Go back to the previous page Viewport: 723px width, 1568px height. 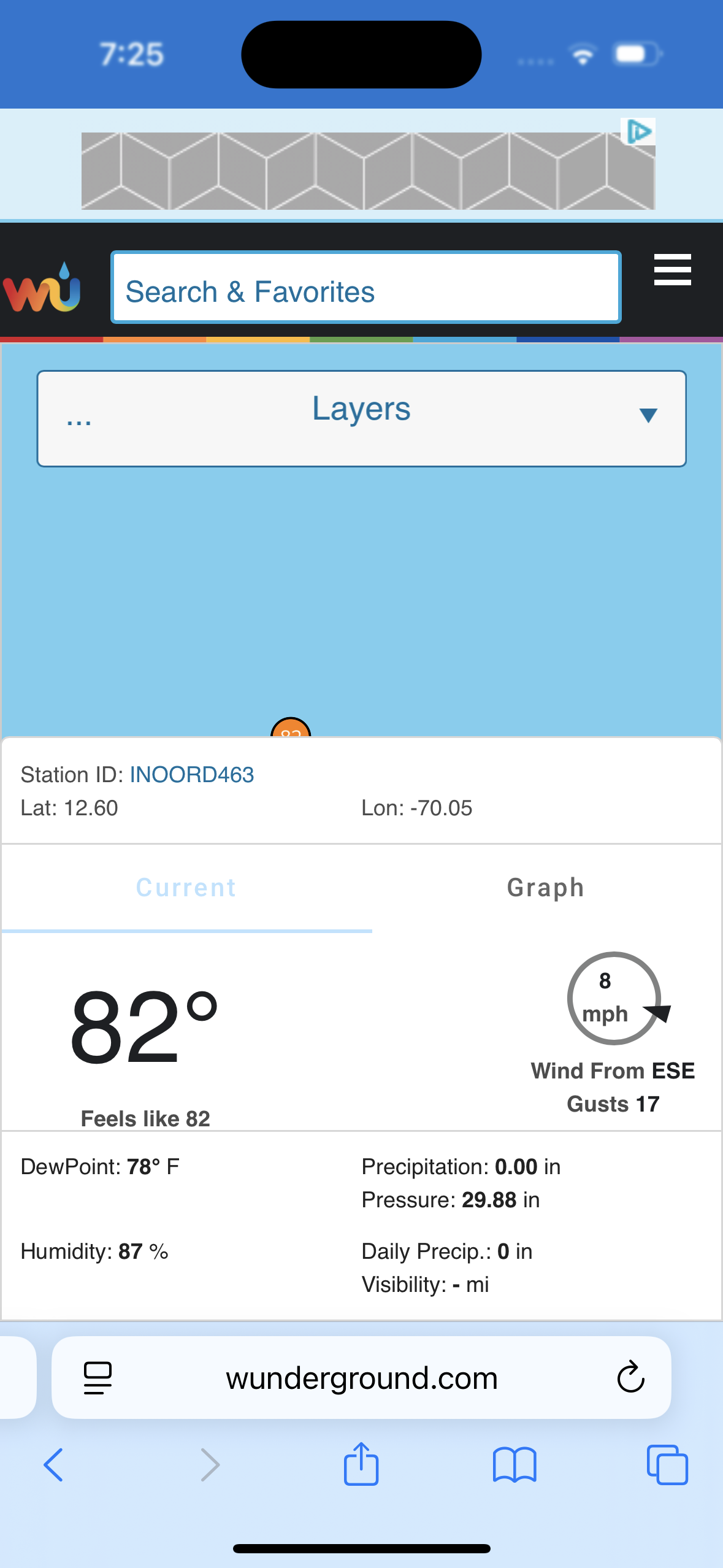tap(53, 1465)
